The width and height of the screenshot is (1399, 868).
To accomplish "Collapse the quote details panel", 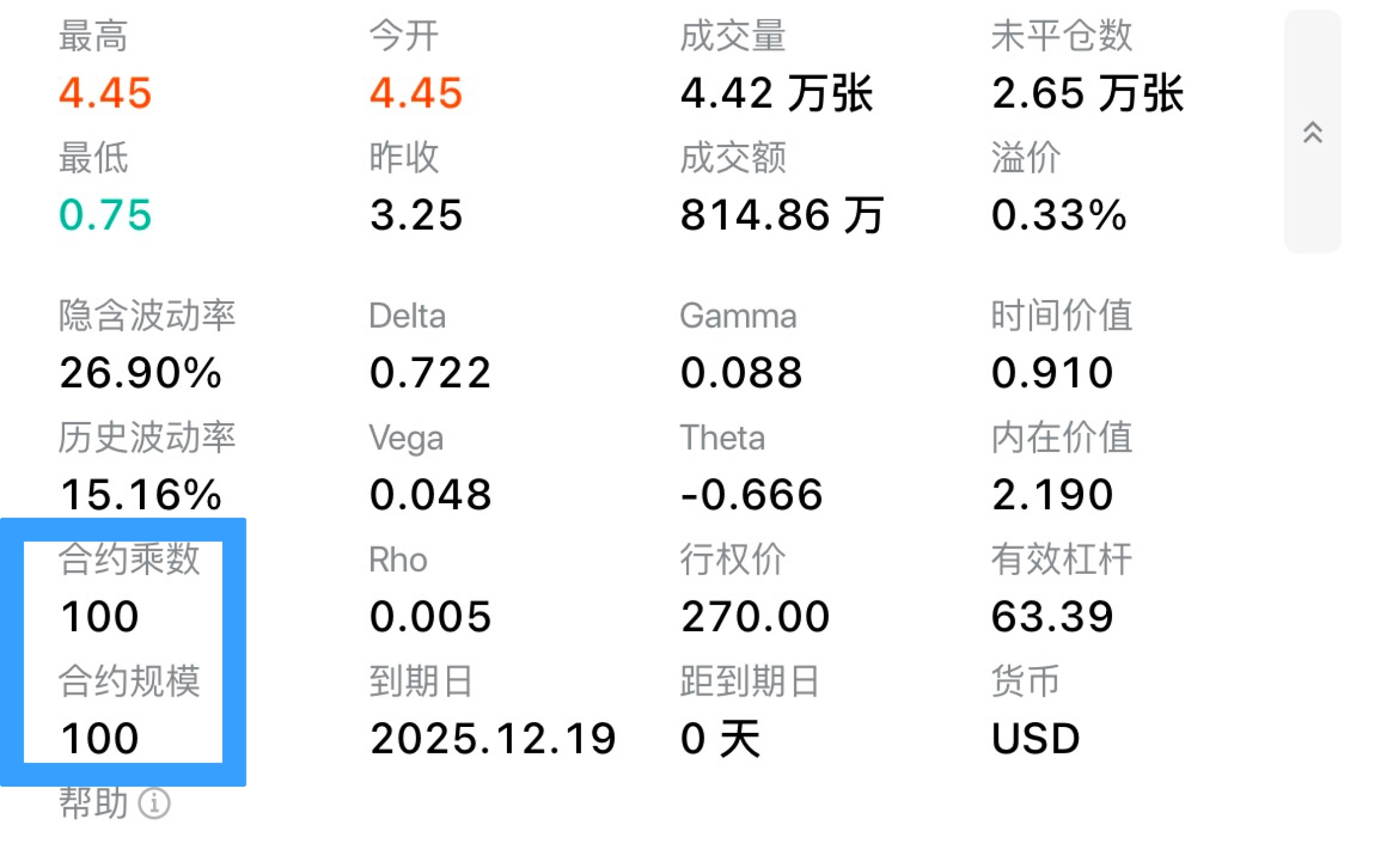I will (x=1312, y=132).
